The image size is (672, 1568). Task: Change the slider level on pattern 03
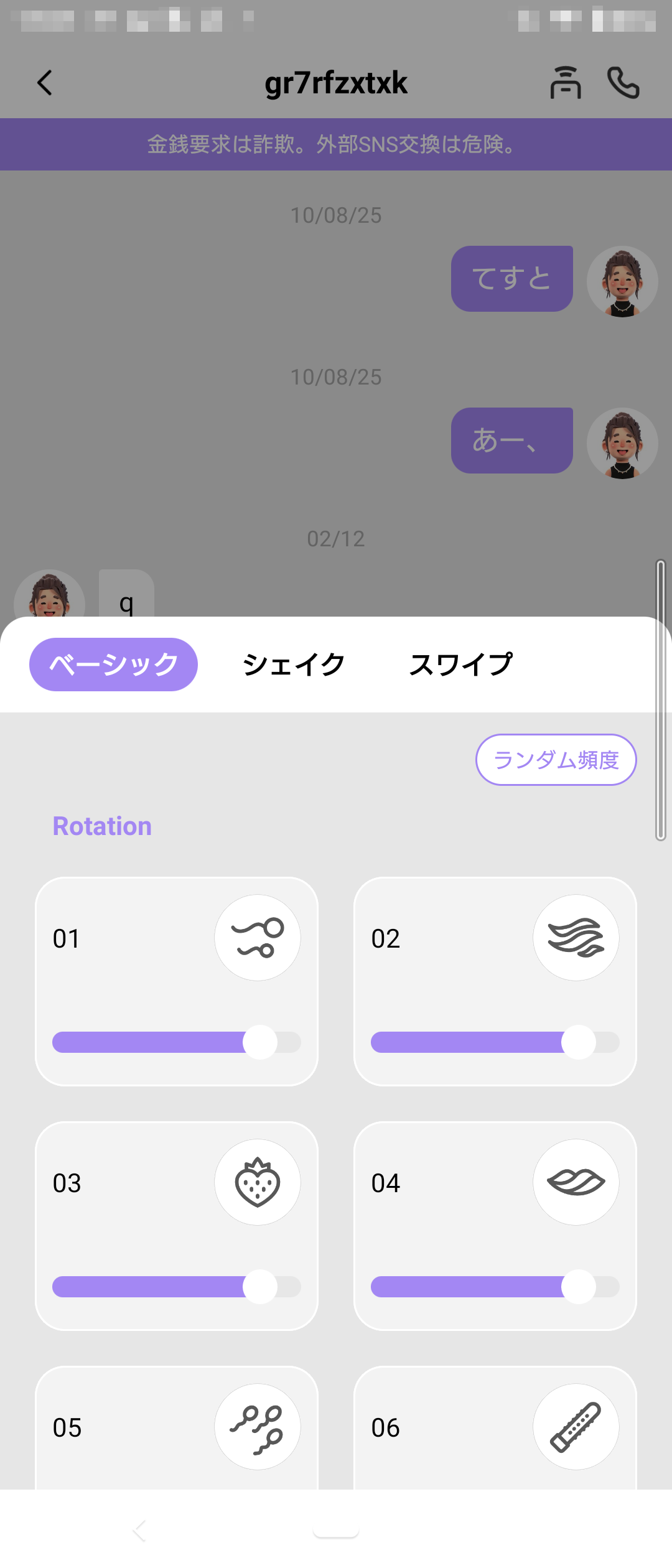(260, 1287)
